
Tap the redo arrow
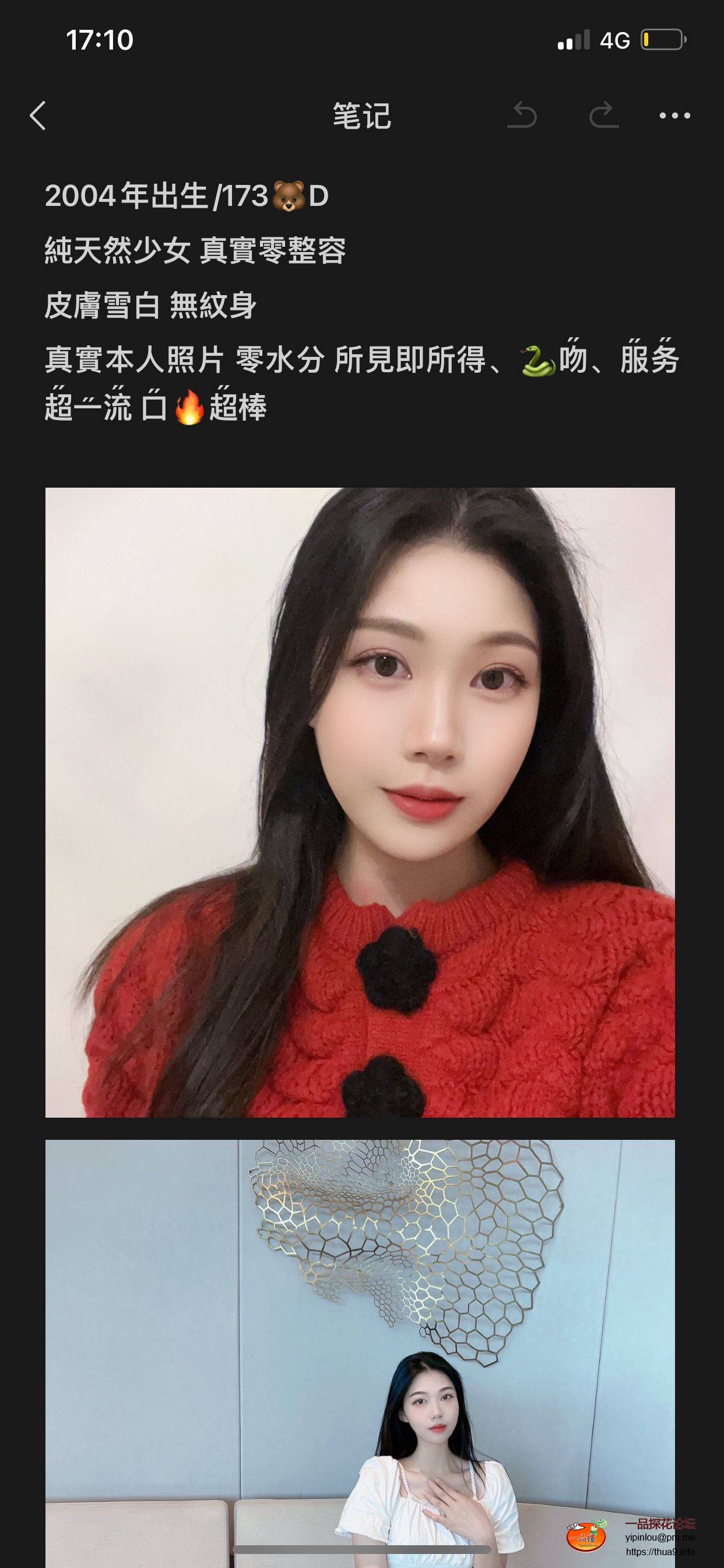click(603, 116)
